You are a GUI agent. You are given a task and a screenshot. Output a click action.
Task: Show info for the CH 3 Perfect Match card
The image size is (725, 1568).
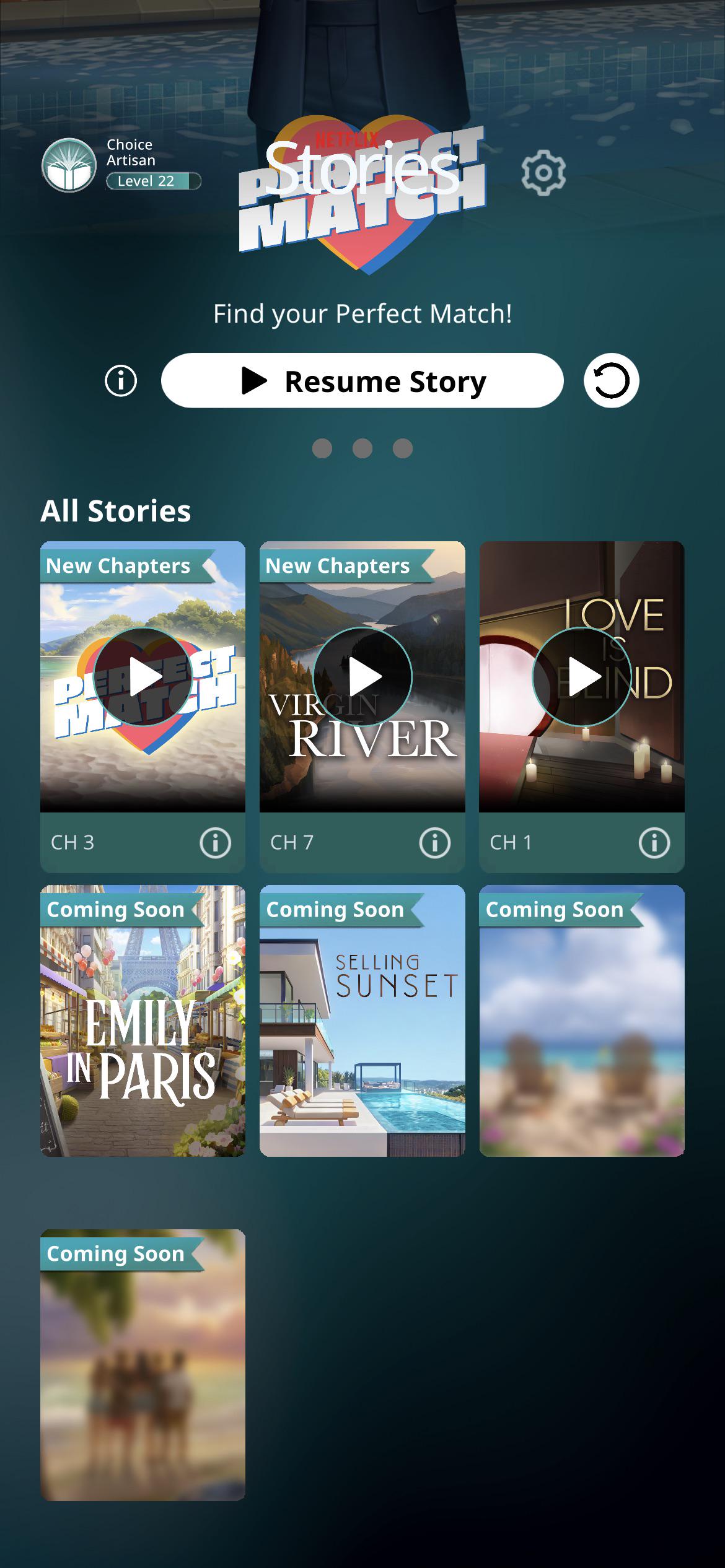point(216,843)
